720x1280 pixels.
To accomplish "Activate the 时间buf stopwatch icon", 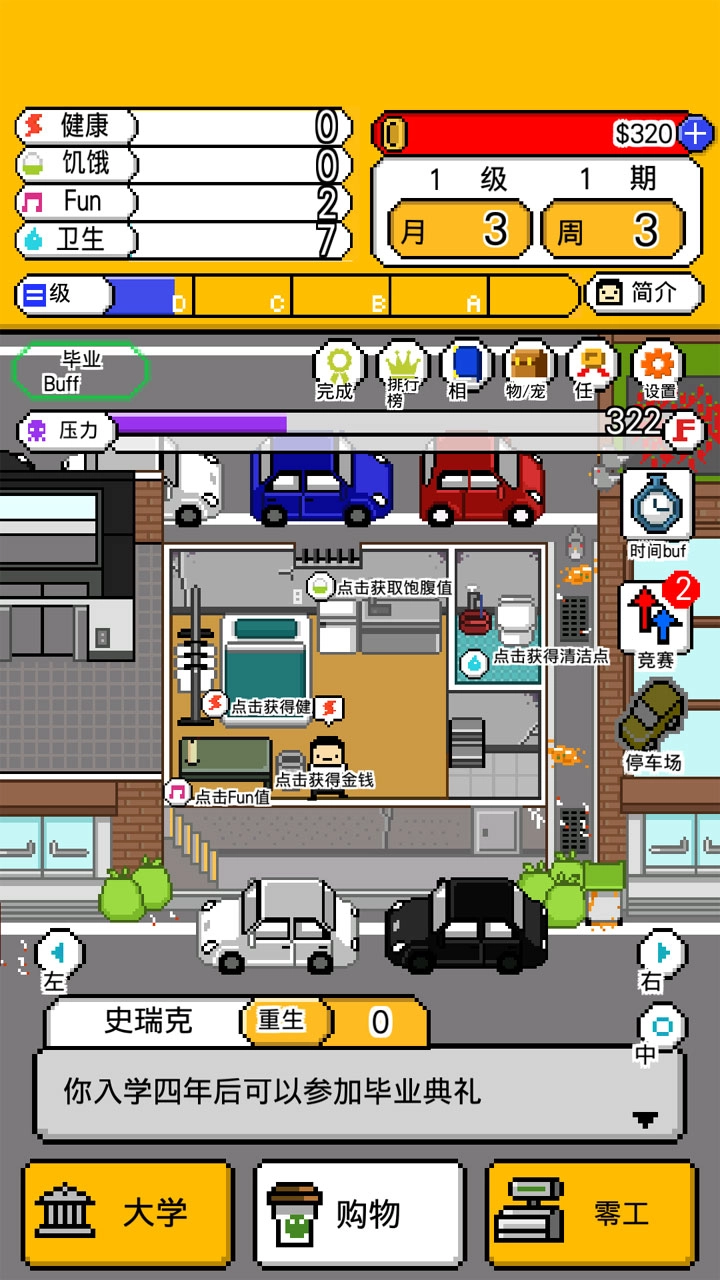I will point(657,505).
